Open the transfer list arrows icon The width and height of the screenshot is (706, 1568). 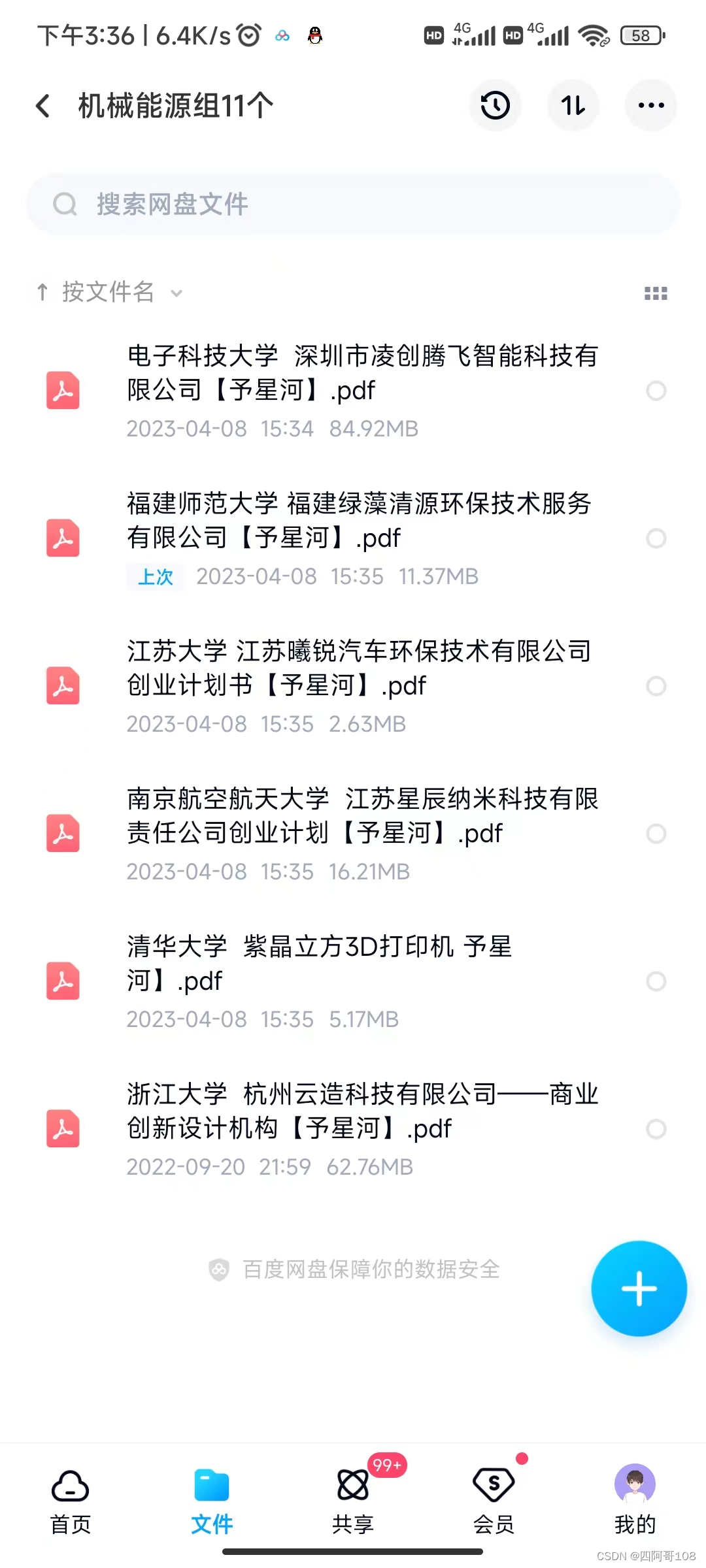pyautogui.click(x=573, y=105)
